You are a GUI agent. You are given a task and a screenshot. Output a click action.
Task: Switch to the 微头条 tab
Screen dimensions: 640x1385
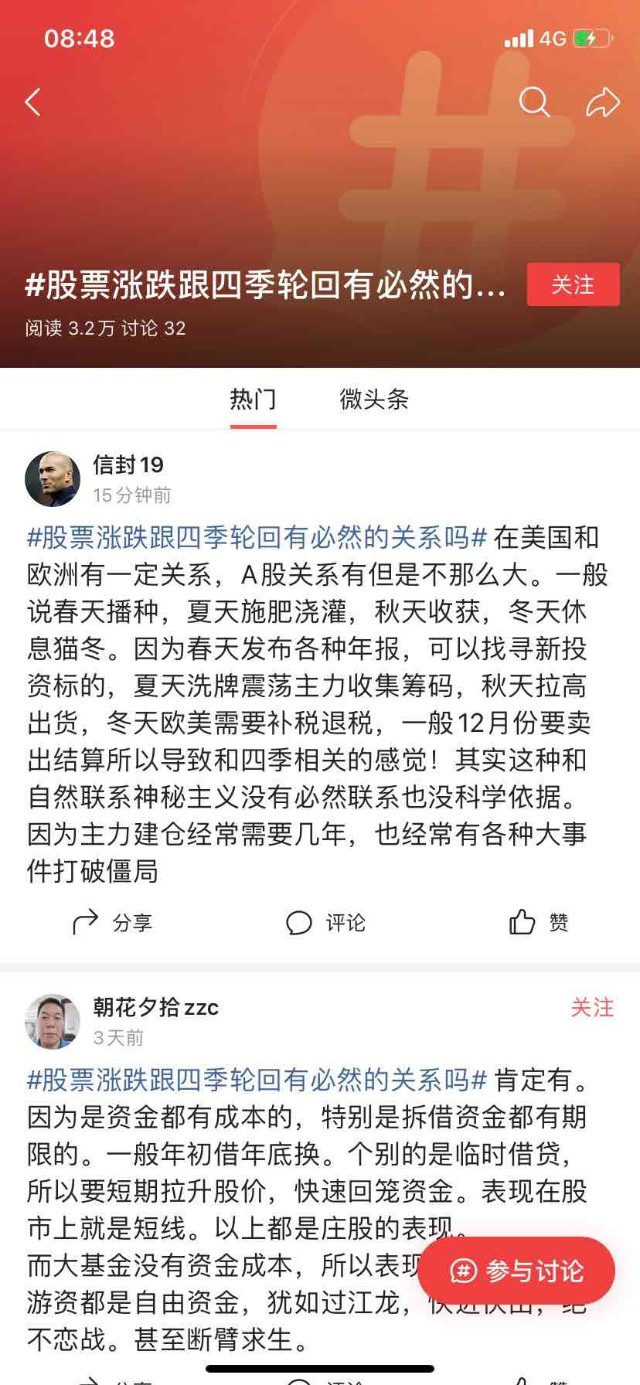click(374, 400)
